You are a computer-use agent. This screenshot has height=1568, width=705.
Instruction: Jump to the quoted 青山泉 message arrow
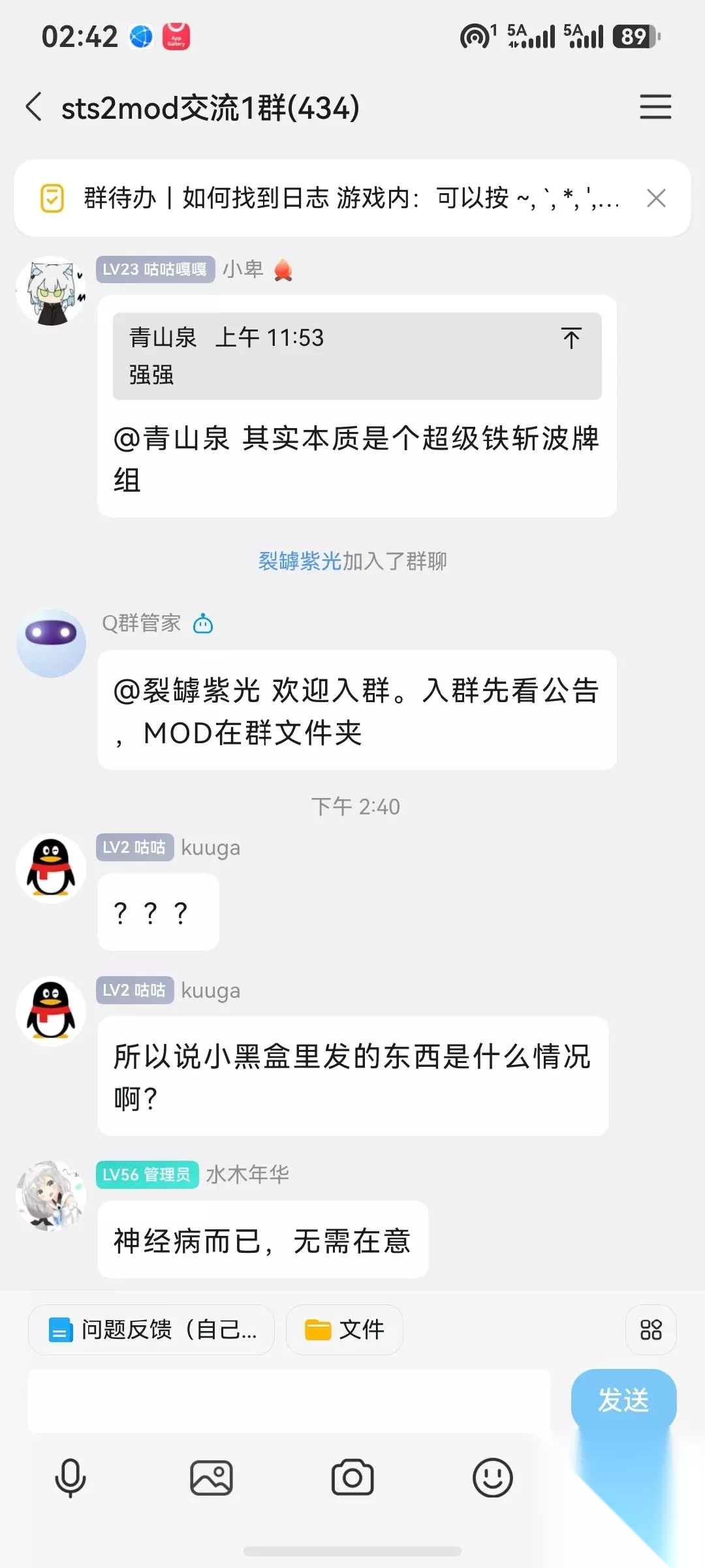click(571, 338)
